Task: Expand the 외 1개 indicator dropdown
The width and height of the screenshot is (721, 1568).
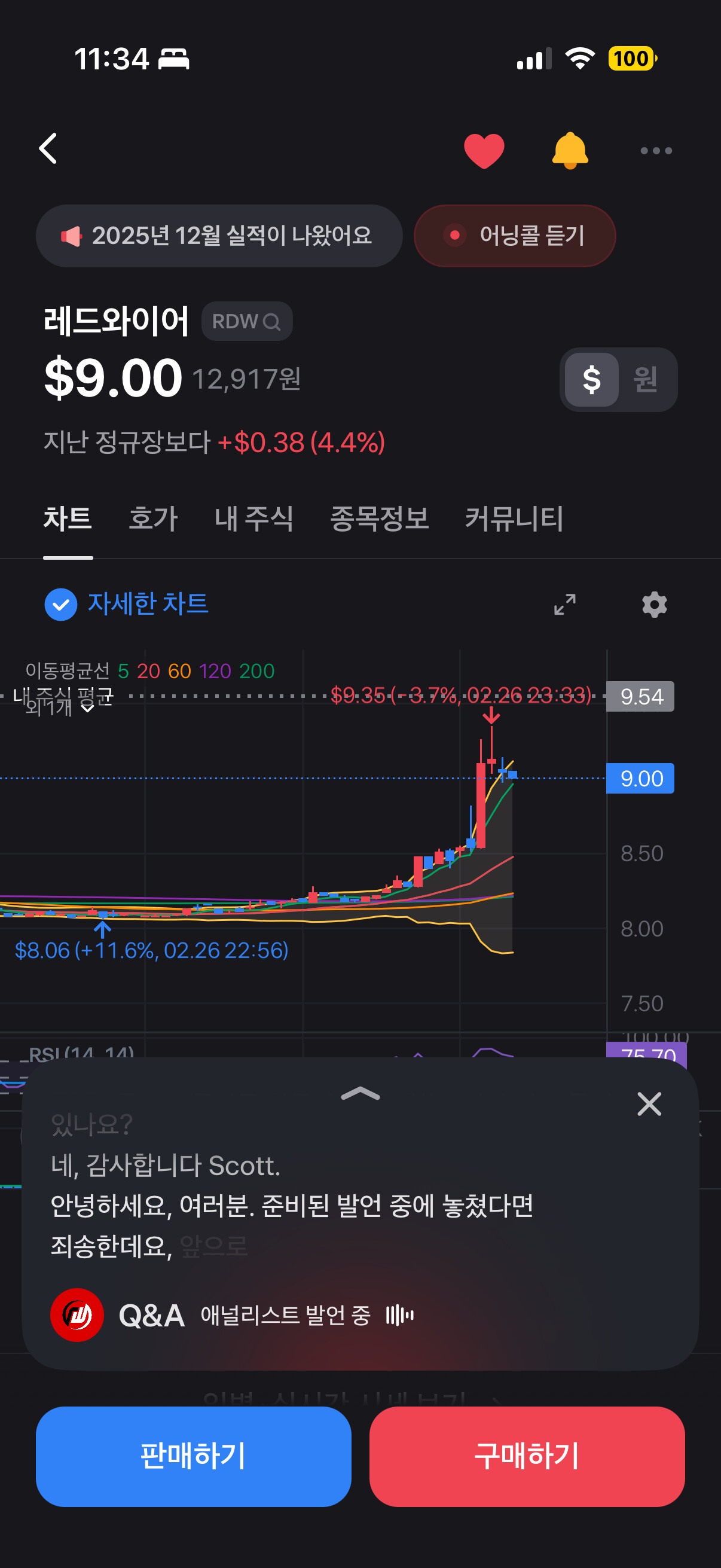Action: point(60,707)
